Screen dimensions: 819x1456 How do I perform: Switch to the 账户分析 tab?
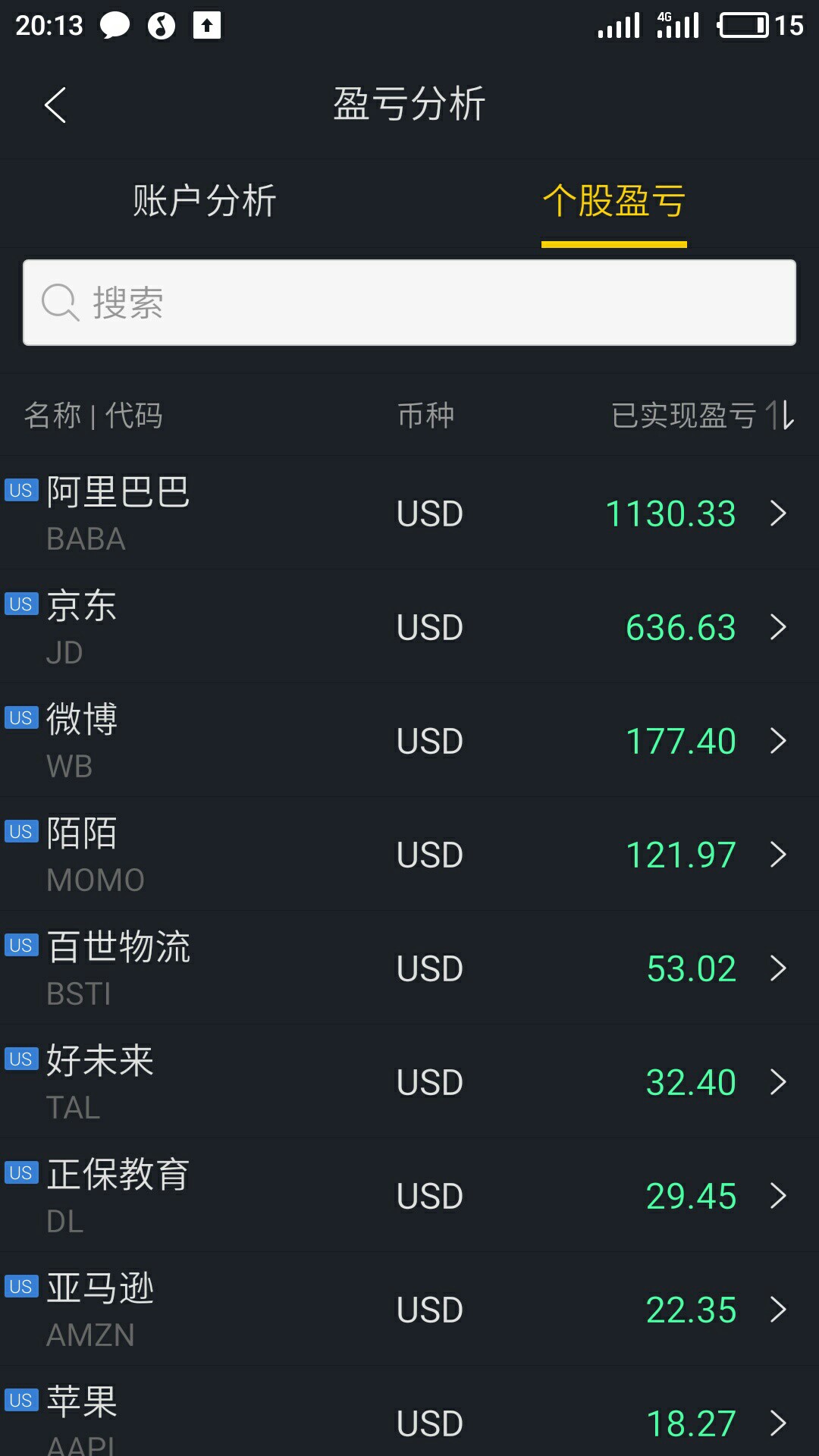pyautogui.click(x=204, y=202)
